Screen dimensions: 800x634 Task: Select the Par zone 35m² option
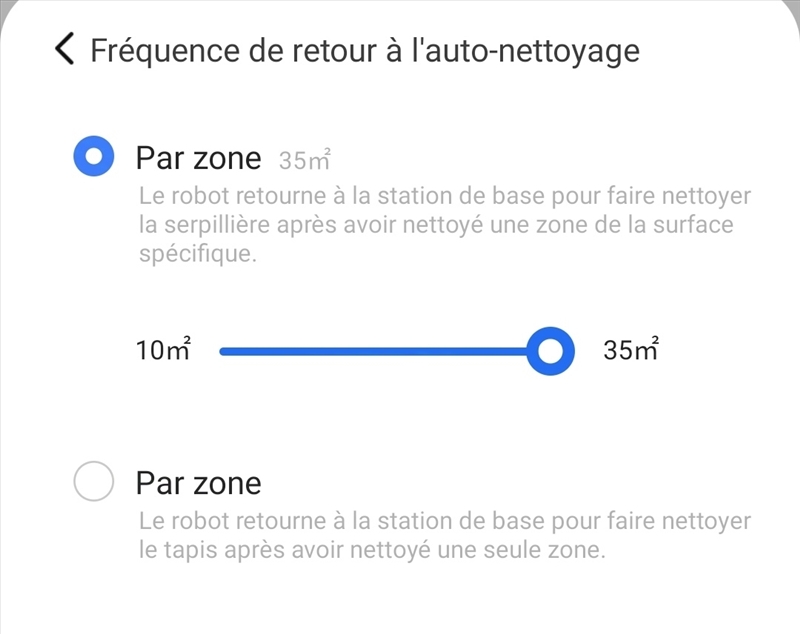95,158
